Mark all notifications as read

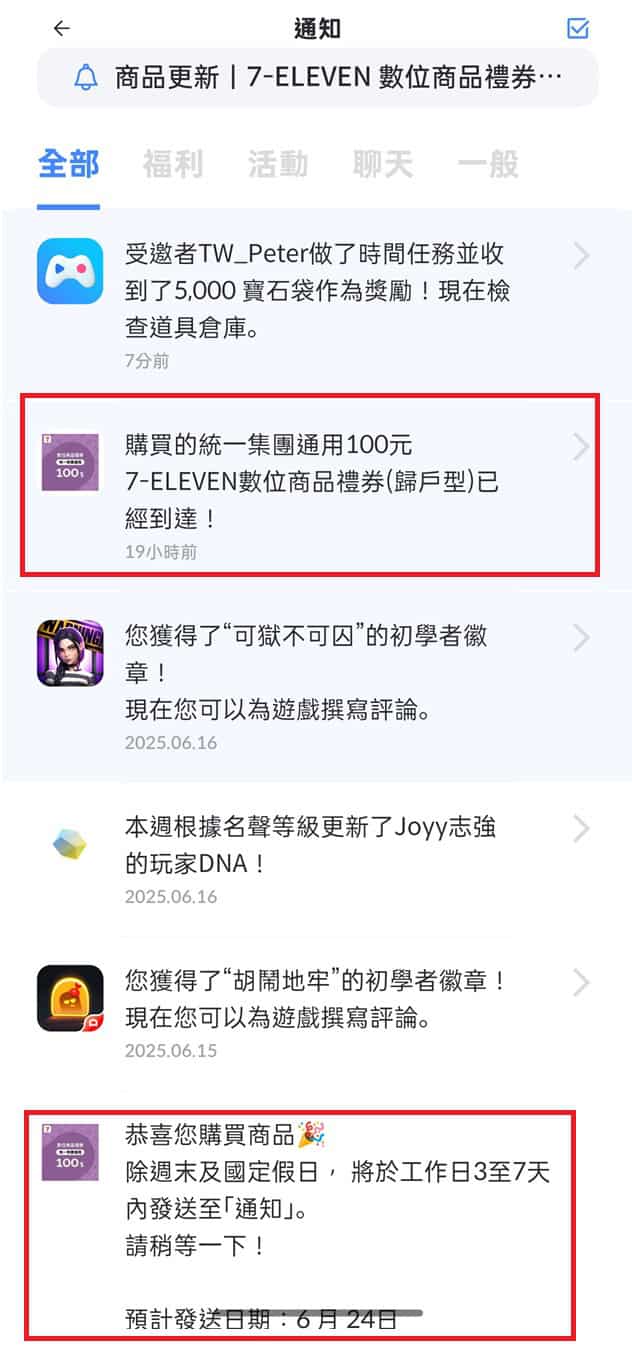pos(577,29)
